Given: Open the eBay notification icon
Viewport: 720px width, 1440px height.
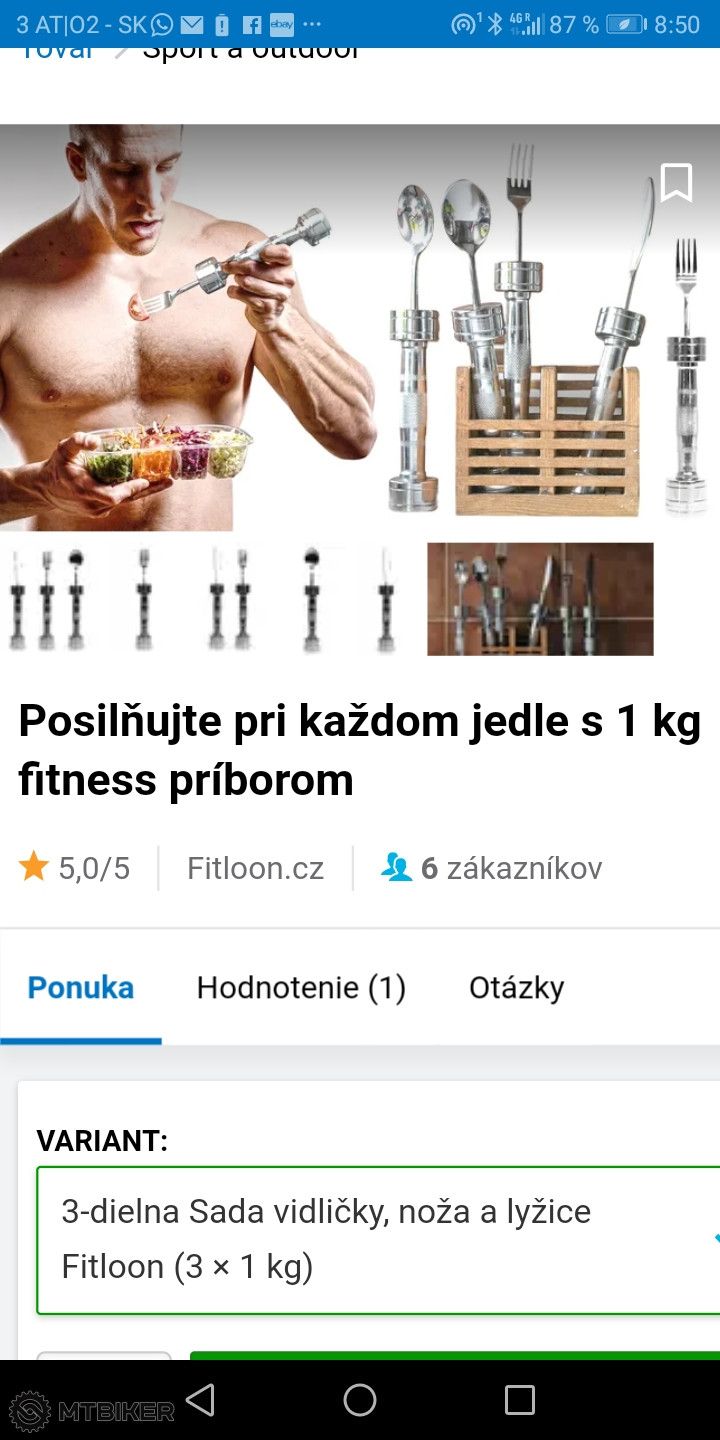Looking at the screenshot, I should [x=283, y=23].
